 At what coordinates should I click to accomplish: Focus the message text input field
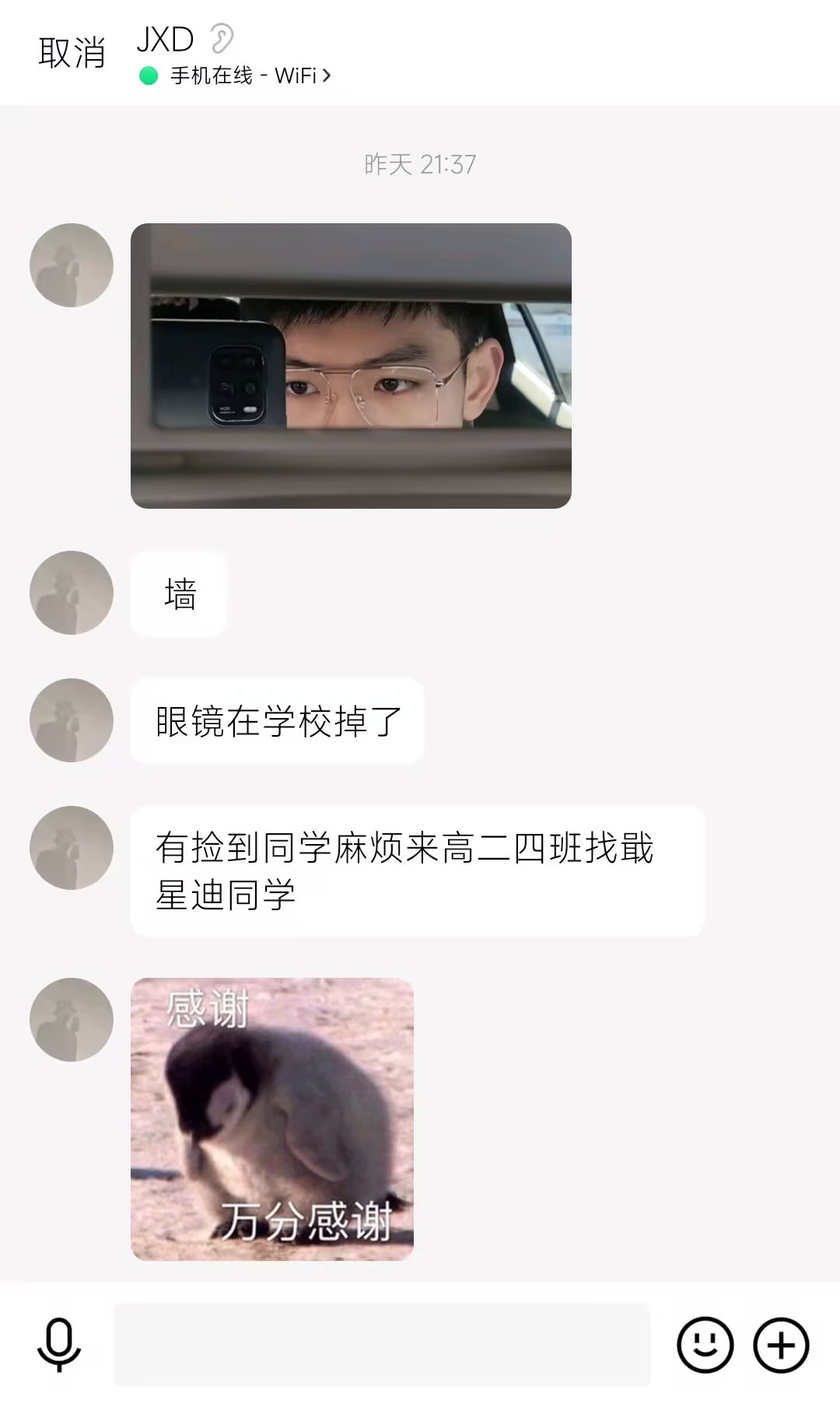click(x=381, y=1344)
